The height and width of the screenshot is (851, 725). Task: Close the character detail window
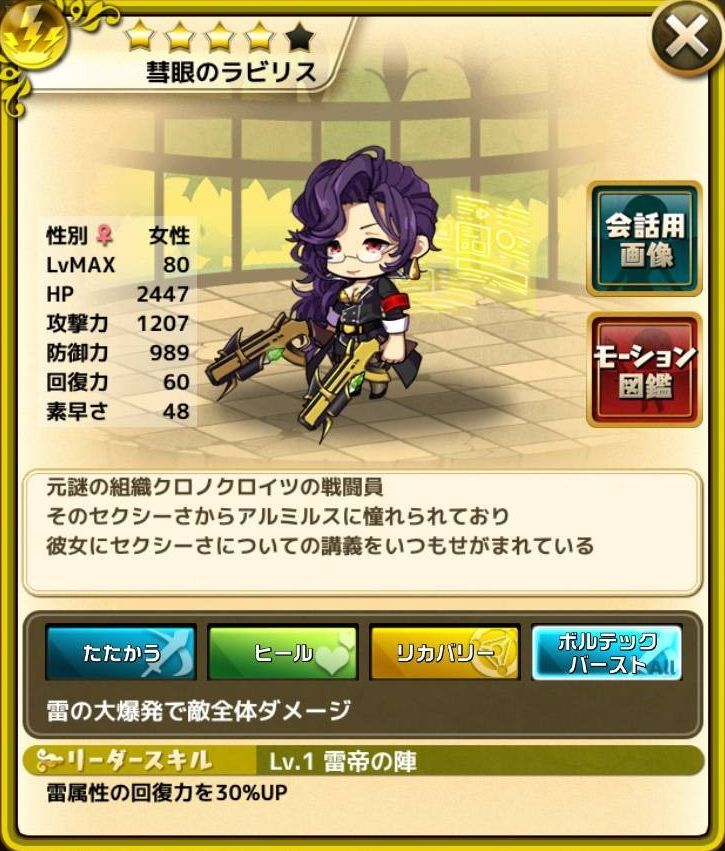[686, 40]
